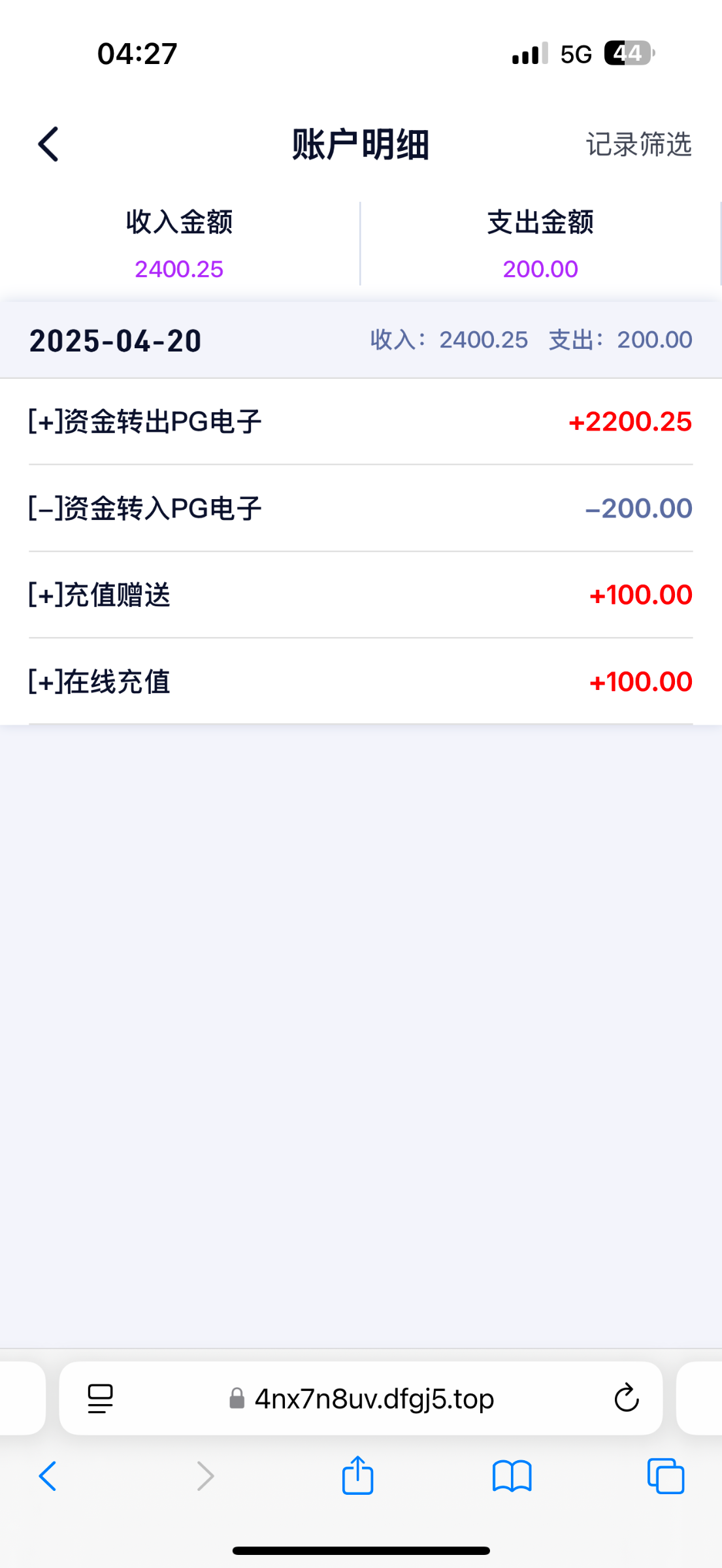Open the 资金转出PG电子 +2200.25 record
The width and height of the screenshot is (722, 1568).
click(x=361, y=422)
